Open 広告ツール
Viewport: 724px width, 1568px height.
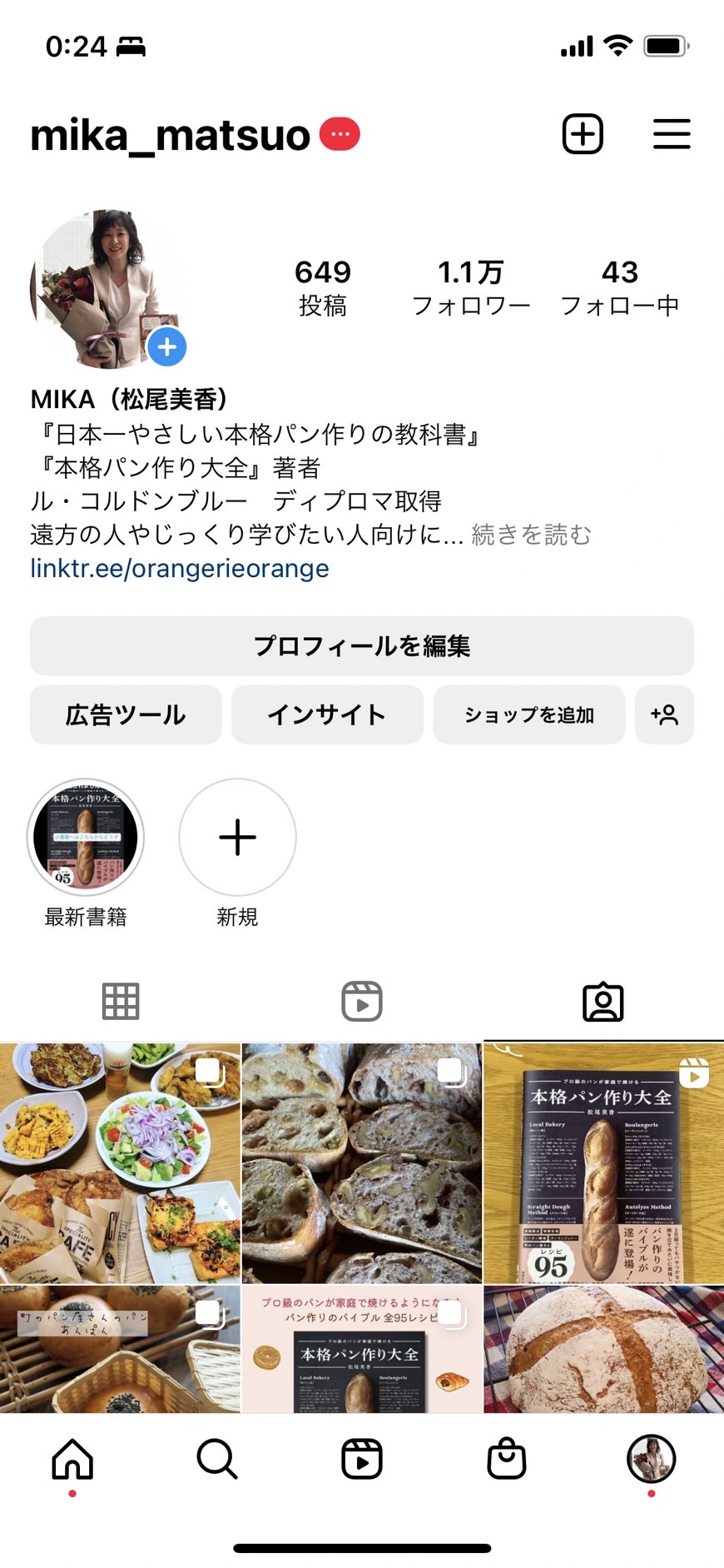126,714
